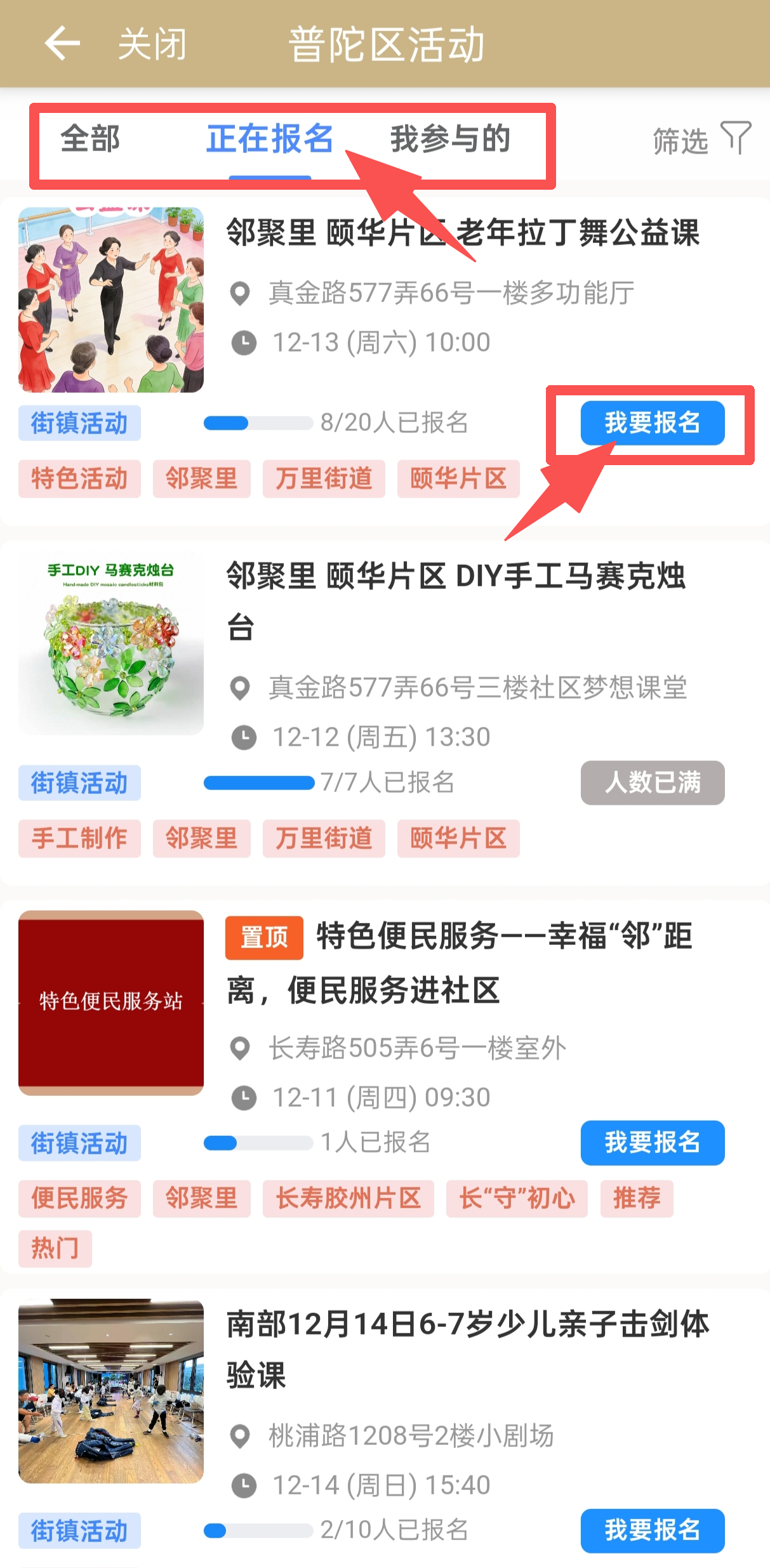
Task: Register via 我要报名 for 少儿亲子击剑体验课
Action: [x=652, y=1531]
